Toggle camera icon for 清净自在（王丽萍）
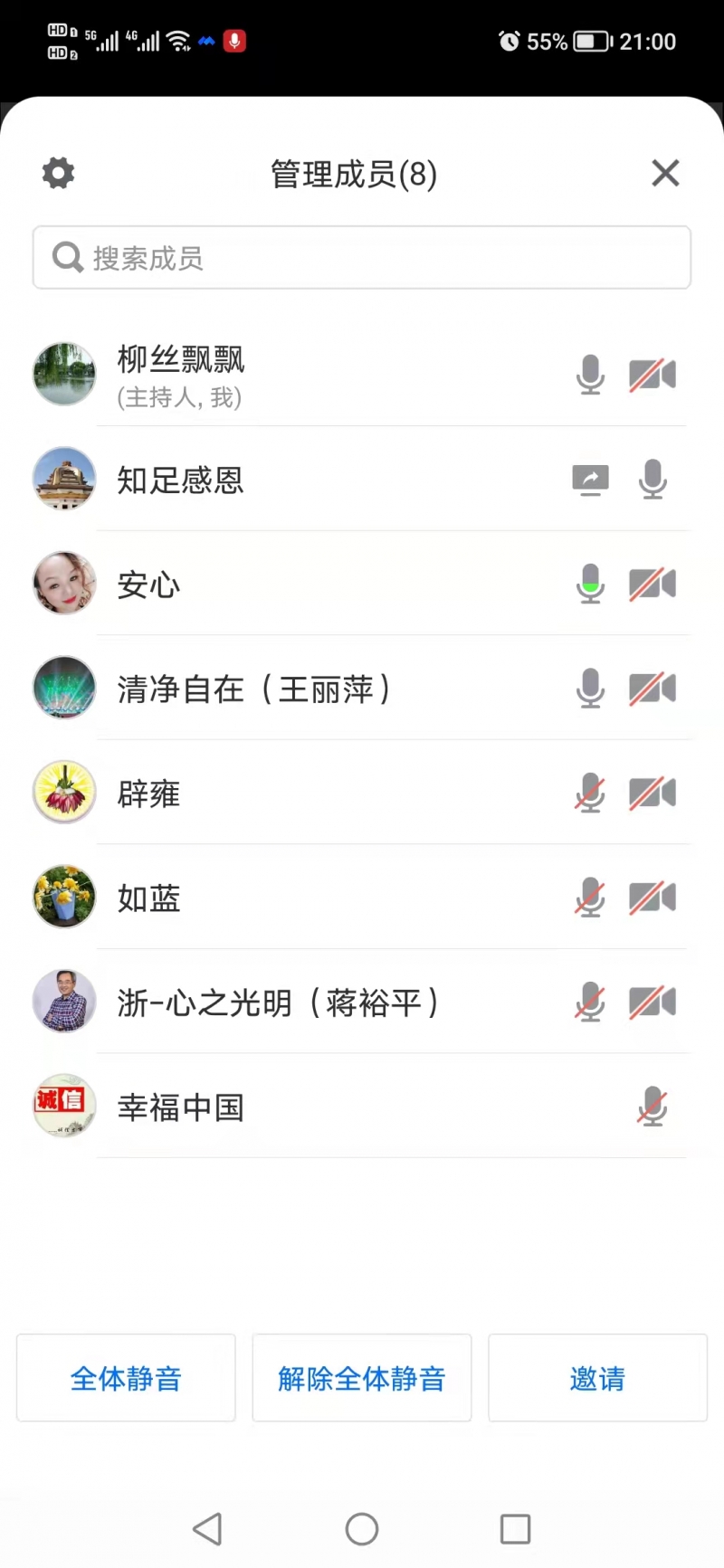 tap(653, 689)
